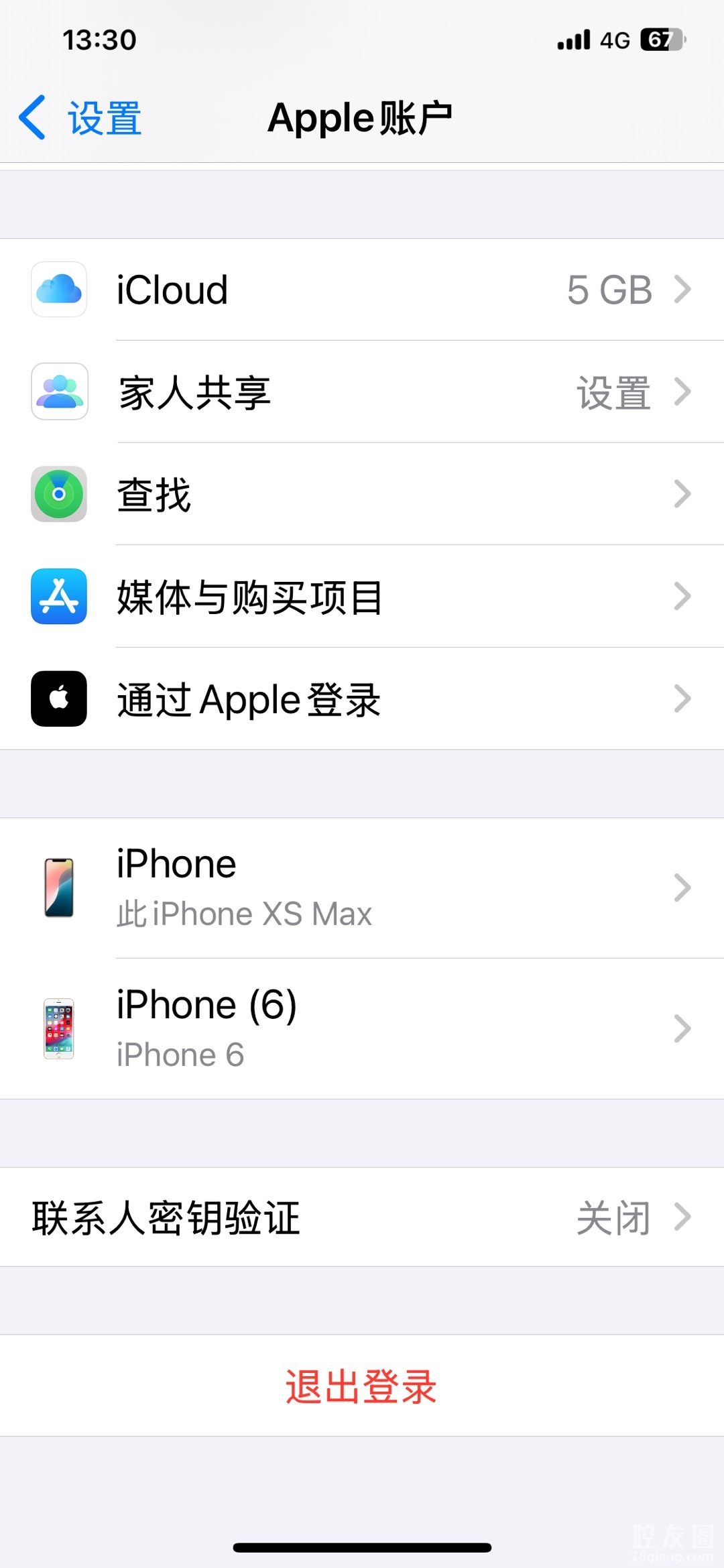Open 家人共享 setup

(x=362, y=392)
